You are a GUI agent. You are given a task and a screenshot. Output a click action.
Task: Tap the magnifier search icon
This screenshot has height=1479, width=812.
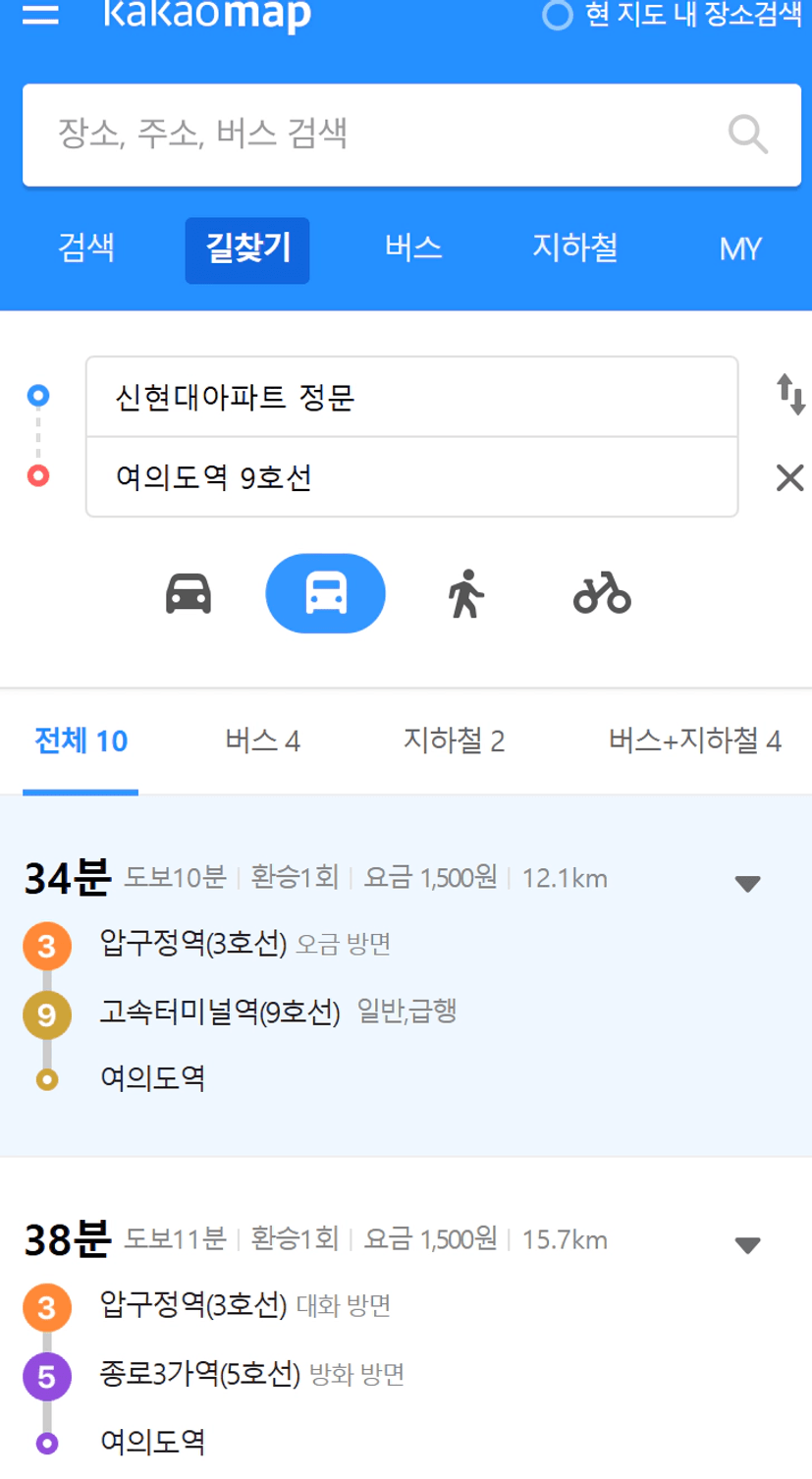[748, 135]
